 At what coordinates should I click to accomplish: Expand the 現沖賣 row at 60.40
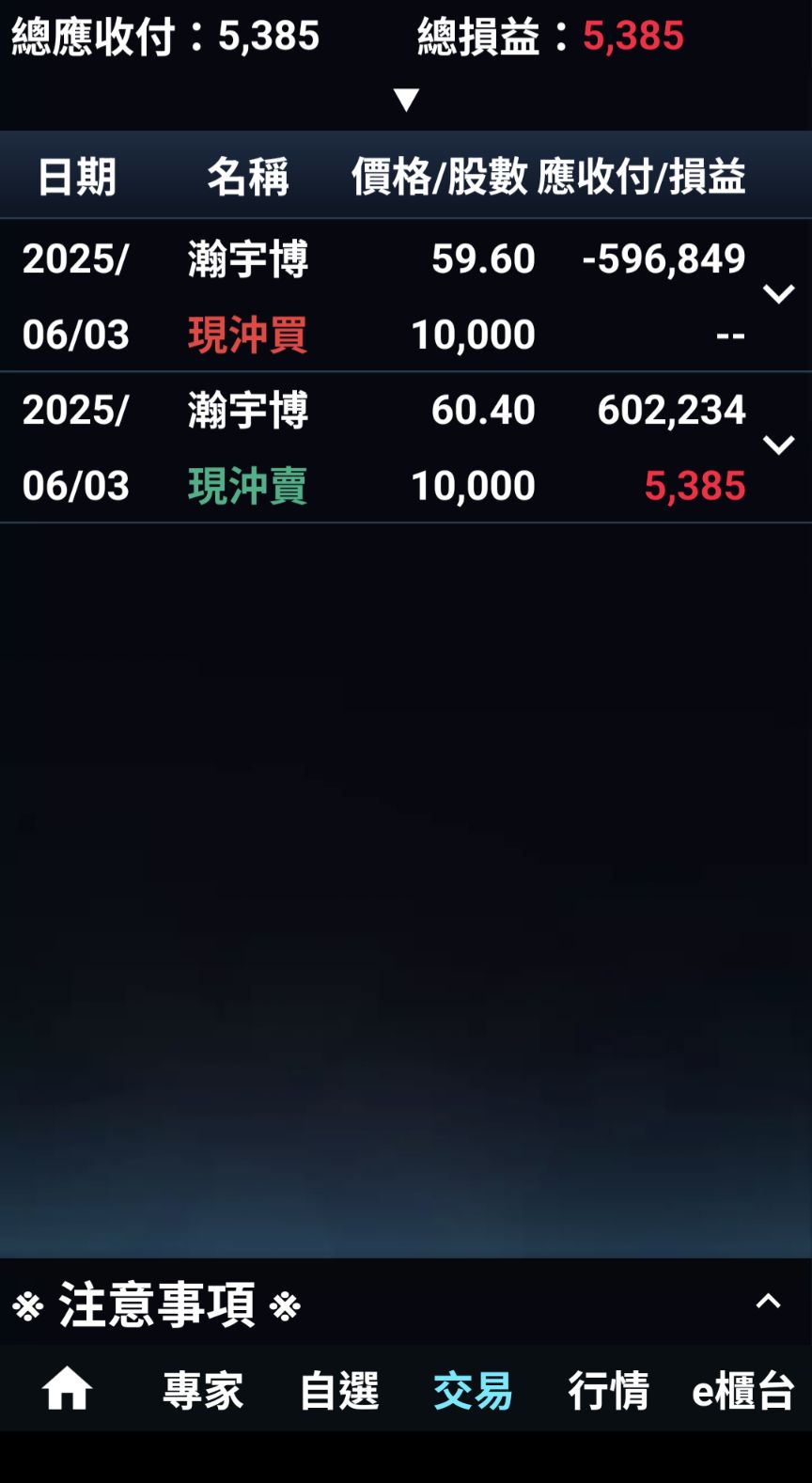[778, 445]
